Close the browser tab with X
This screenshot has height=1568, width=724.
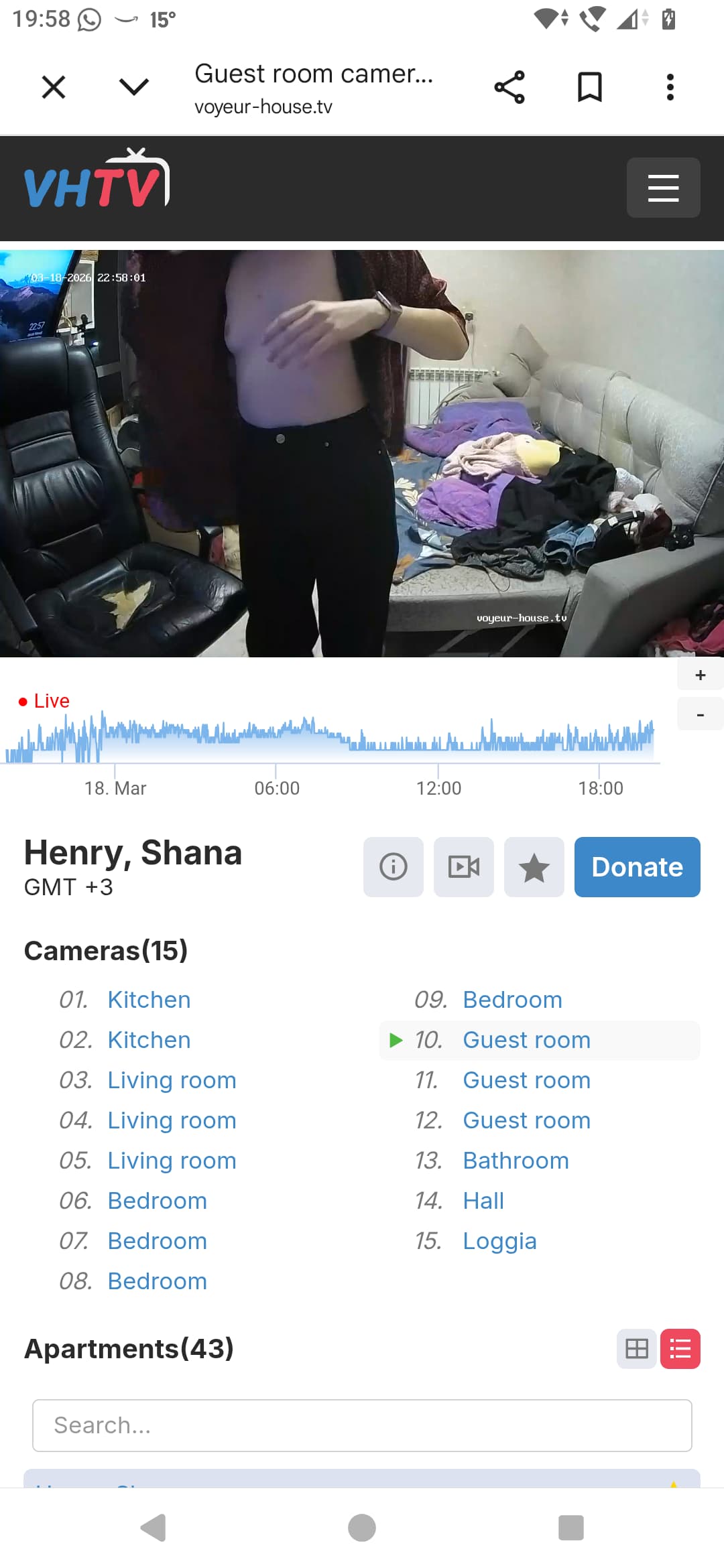click(54, 87)
